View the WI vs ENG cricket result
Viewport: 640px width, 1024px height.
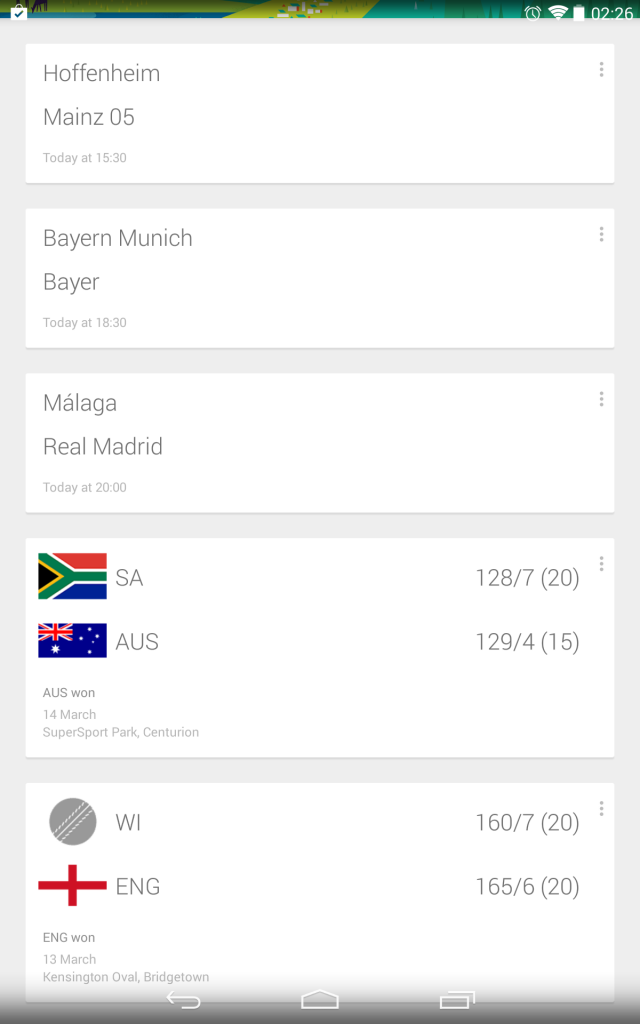coord(319,892)
